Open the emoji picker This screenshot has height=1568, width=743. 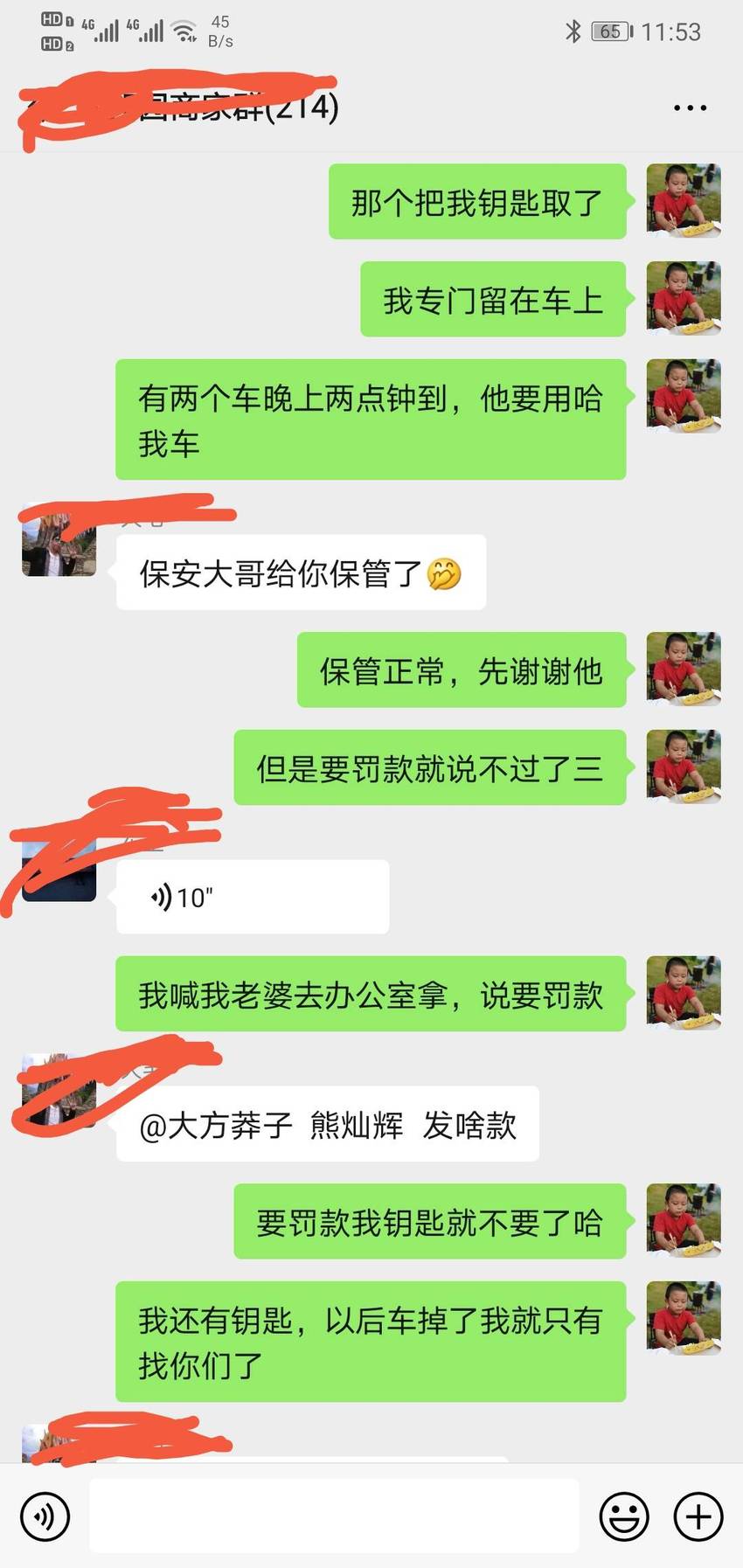[624, 1516]
